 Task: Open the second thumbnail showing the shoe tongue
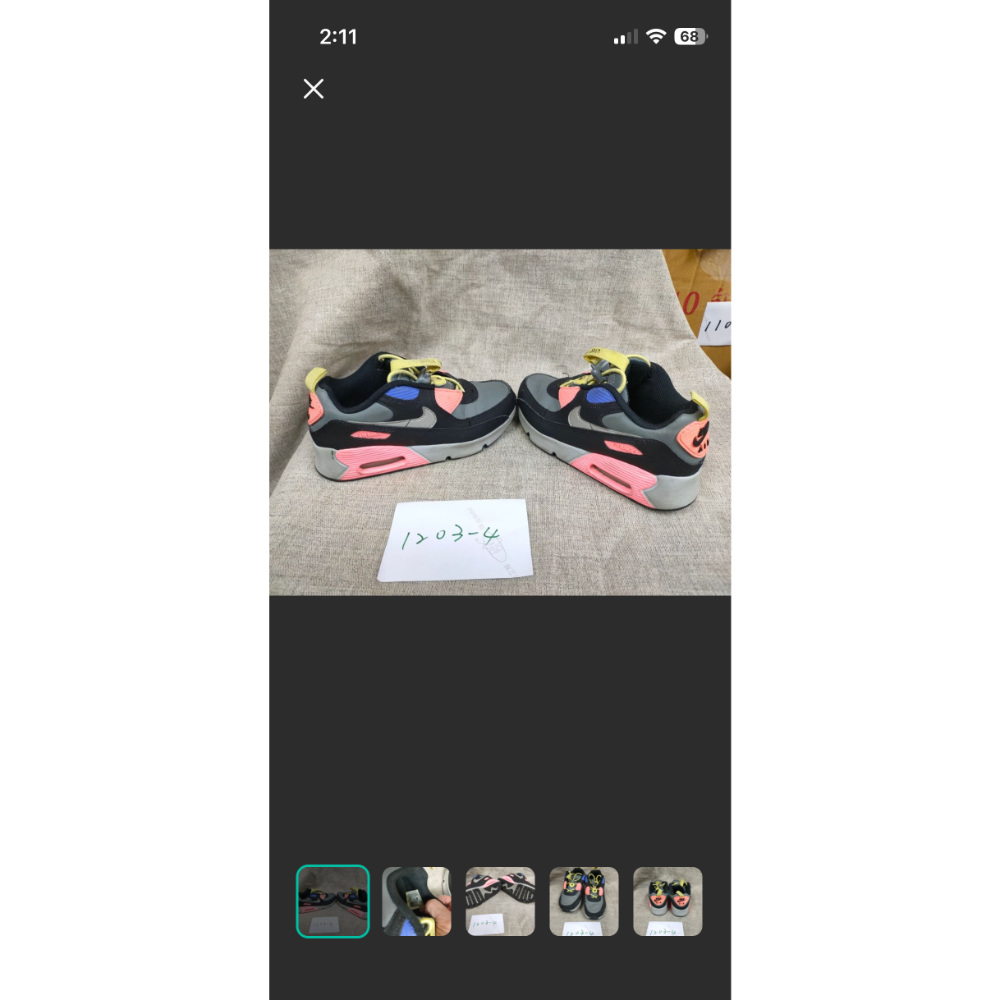tap(416, 901)
